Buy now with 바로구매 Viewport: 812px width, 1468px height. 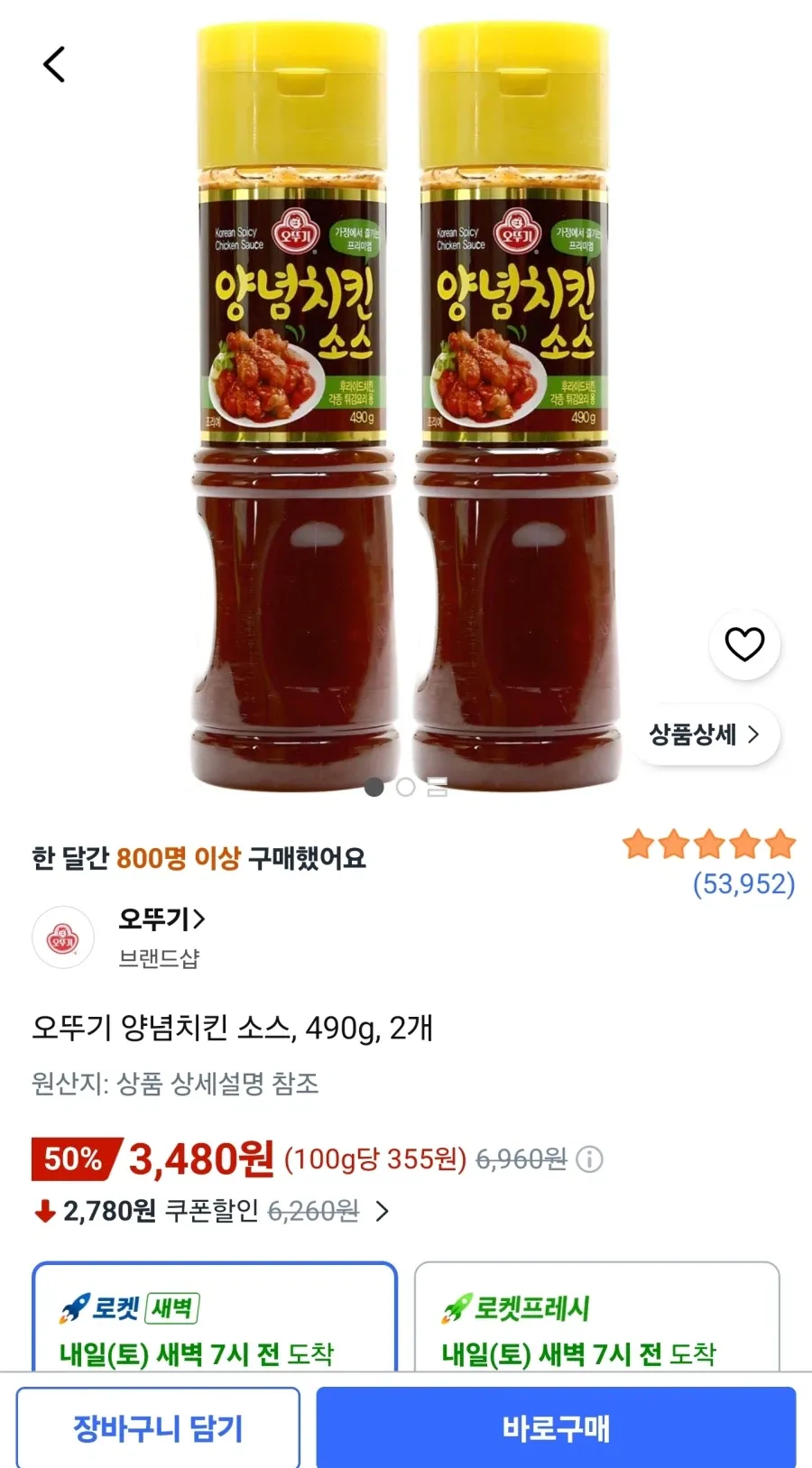point(556,1428)
